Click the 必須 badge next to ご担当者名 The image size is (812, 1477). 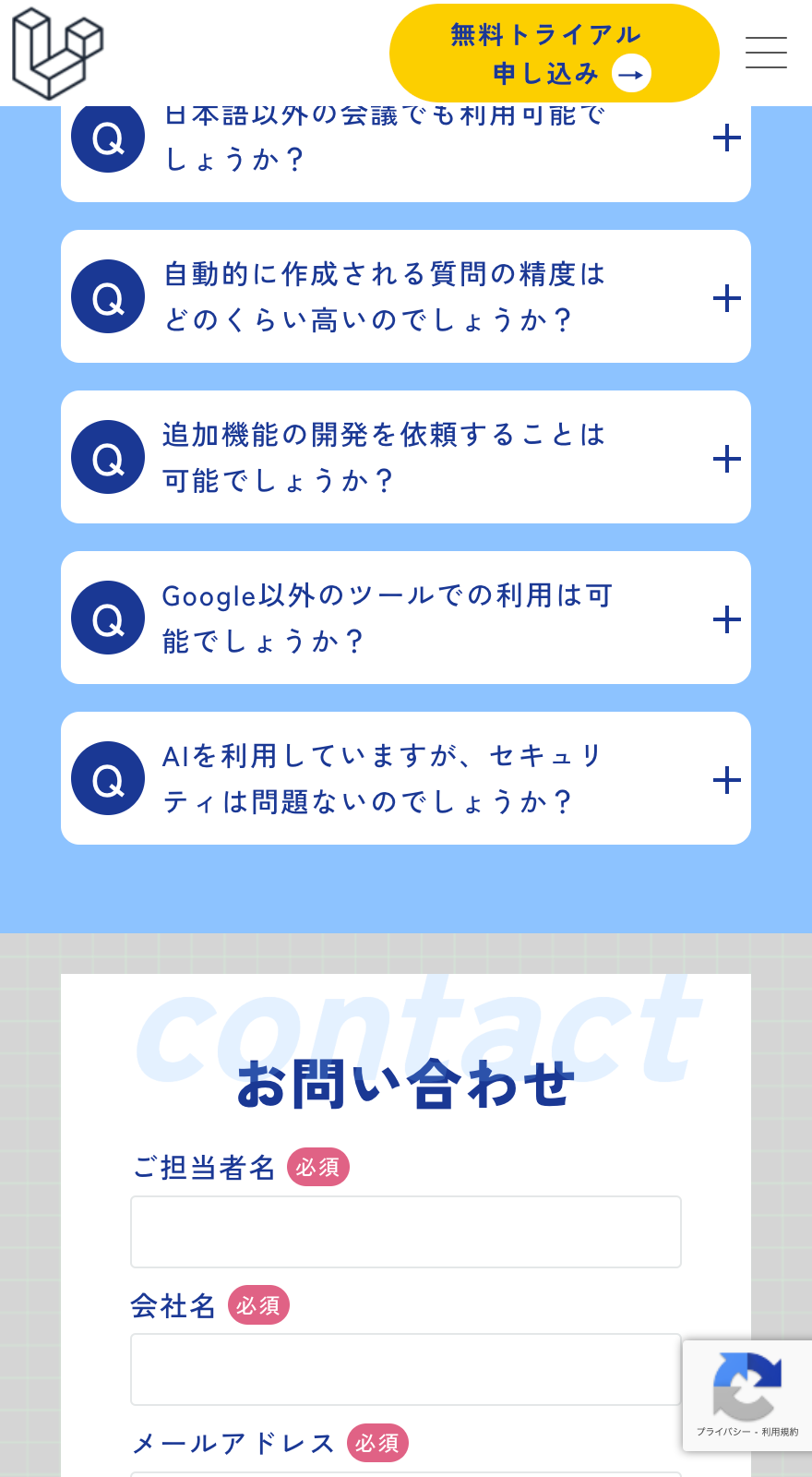317,1166
